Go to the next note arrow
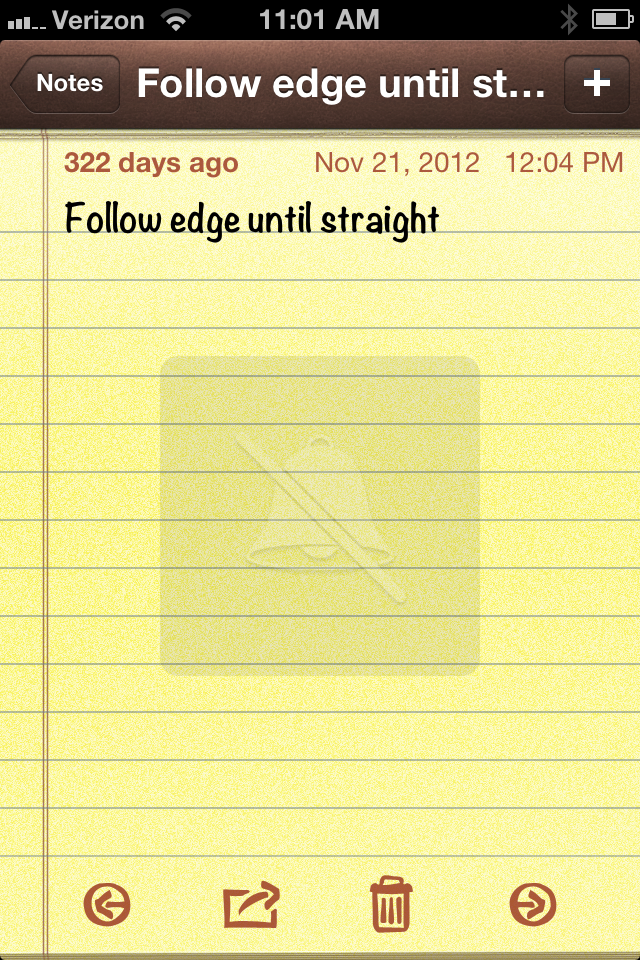 pyautogui.click(x=532, y=906)
